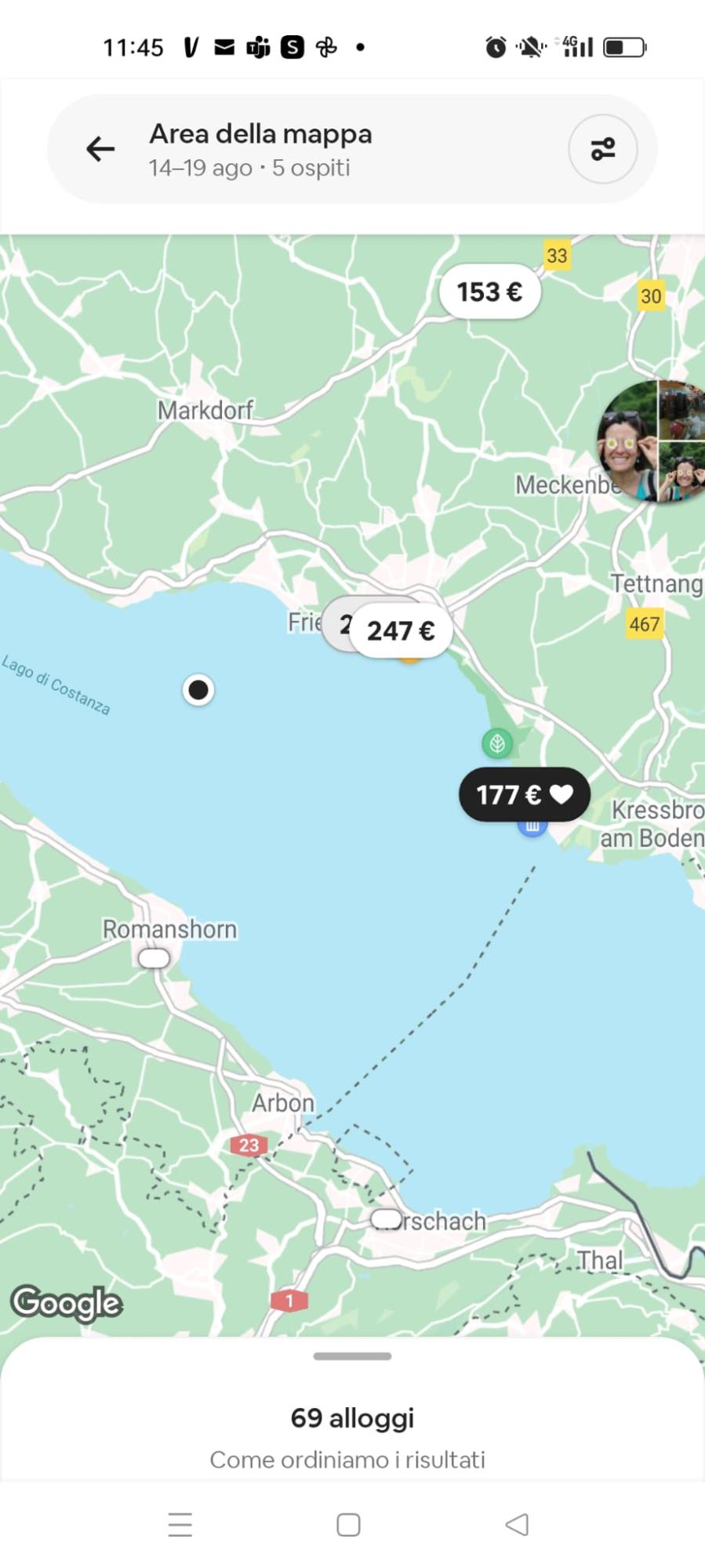Open 'Come ordiniamo i risultati' info
The width and height of the screenshot is (705, 1568).
[x=347, y=1460]
